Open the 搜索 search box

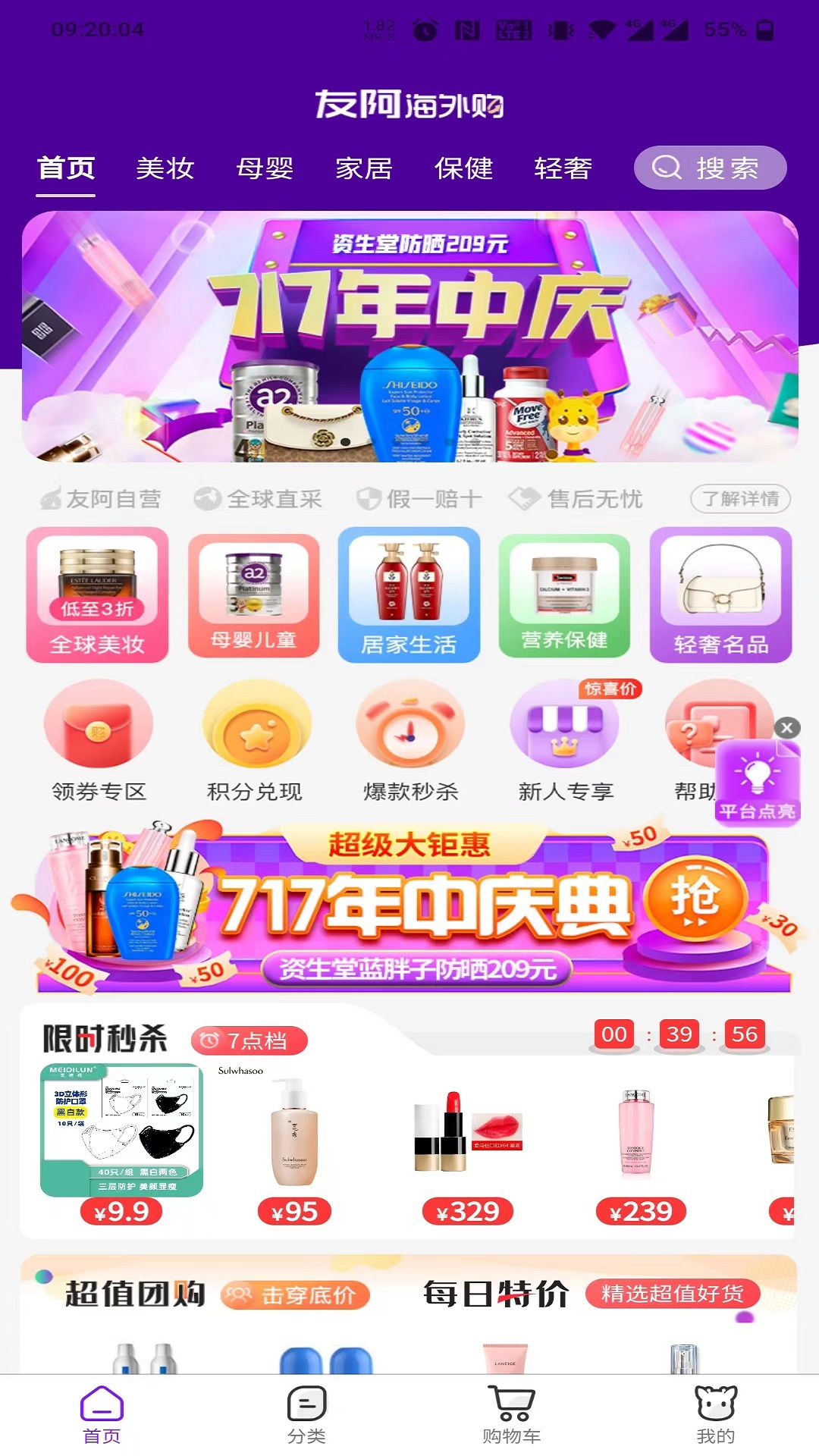click(710, 168)
